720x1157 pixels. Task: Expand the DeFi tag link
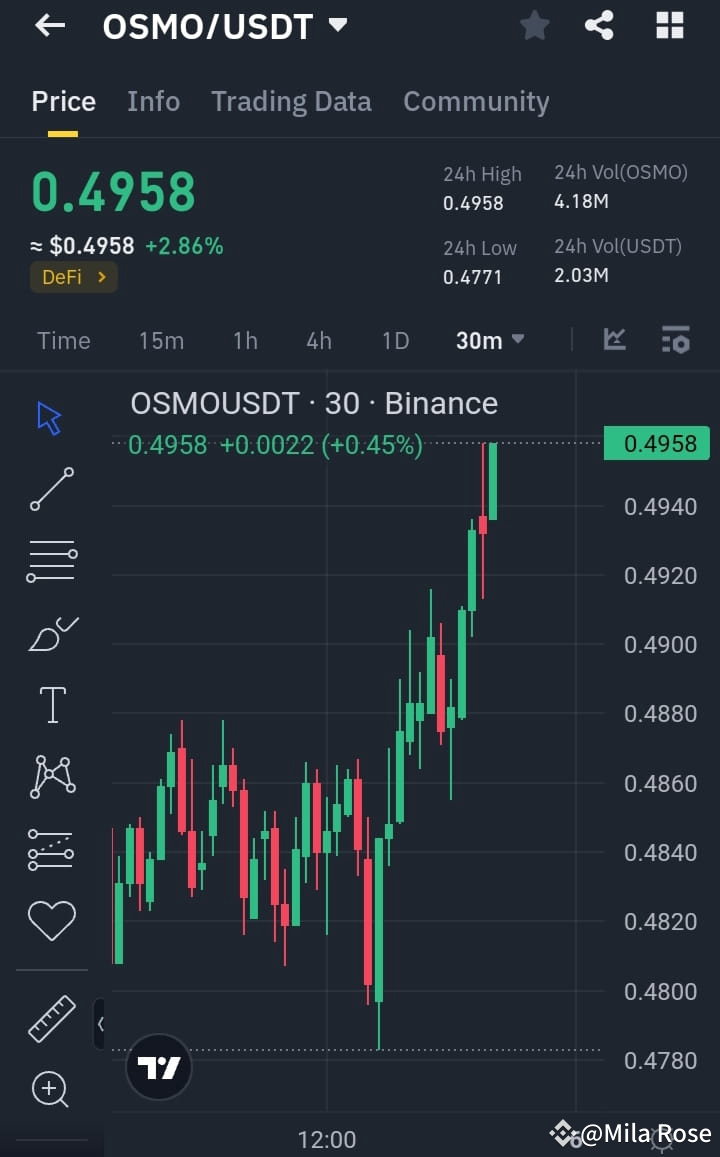tap(73, 277)
